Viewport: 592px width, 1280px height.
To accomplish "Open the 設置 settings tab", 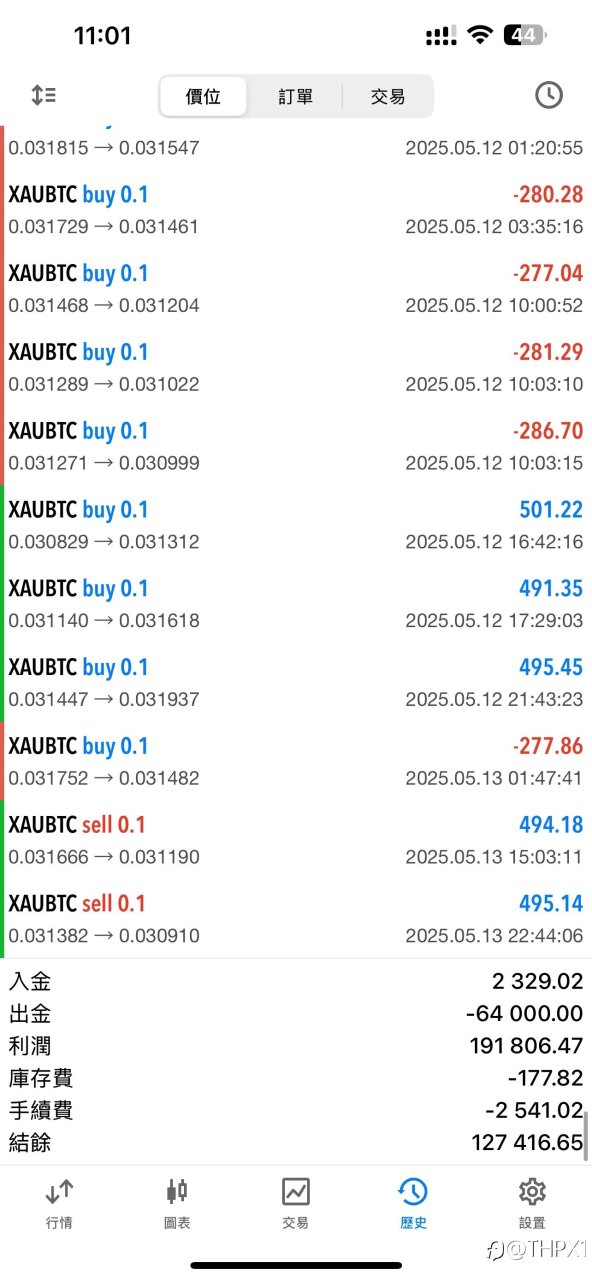I will coord(532,1203).
